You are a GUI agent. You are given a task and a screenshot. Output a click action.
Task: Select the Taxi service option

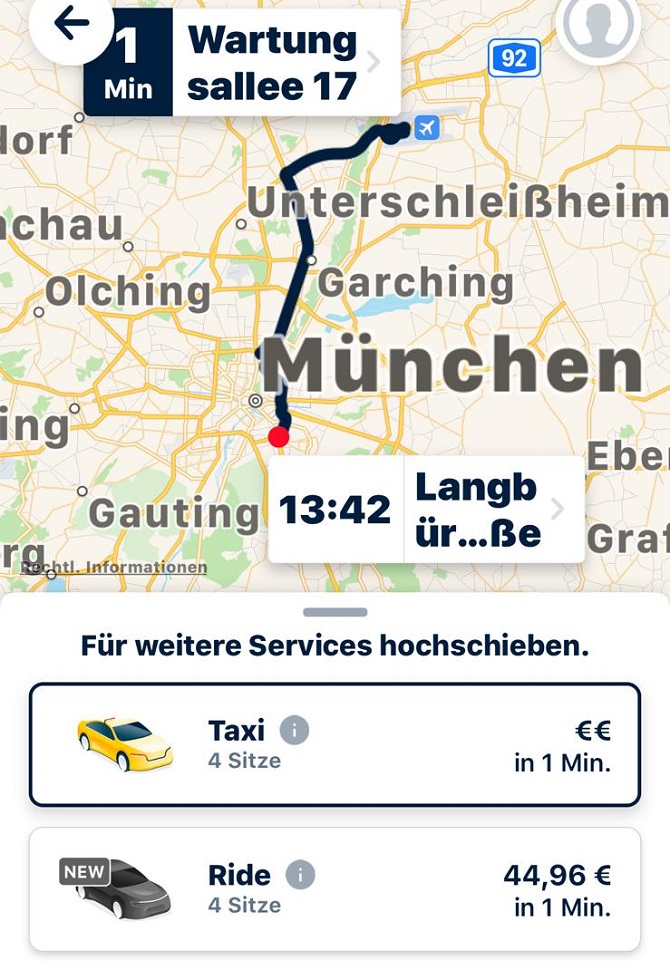tap(335, 745)
